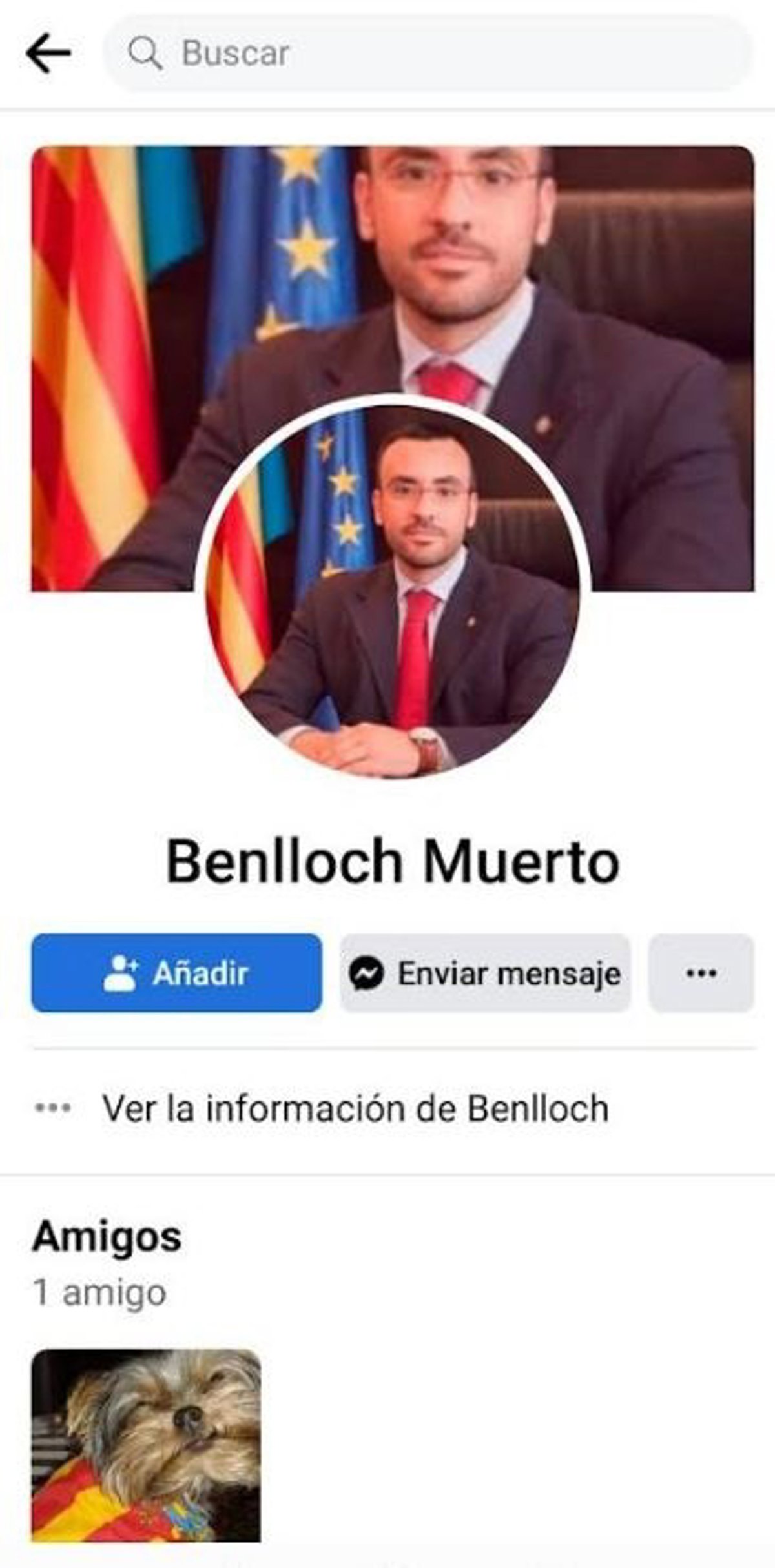
Task: Open Ver la información de Benlloch
Action: (x=355, y=1108)
